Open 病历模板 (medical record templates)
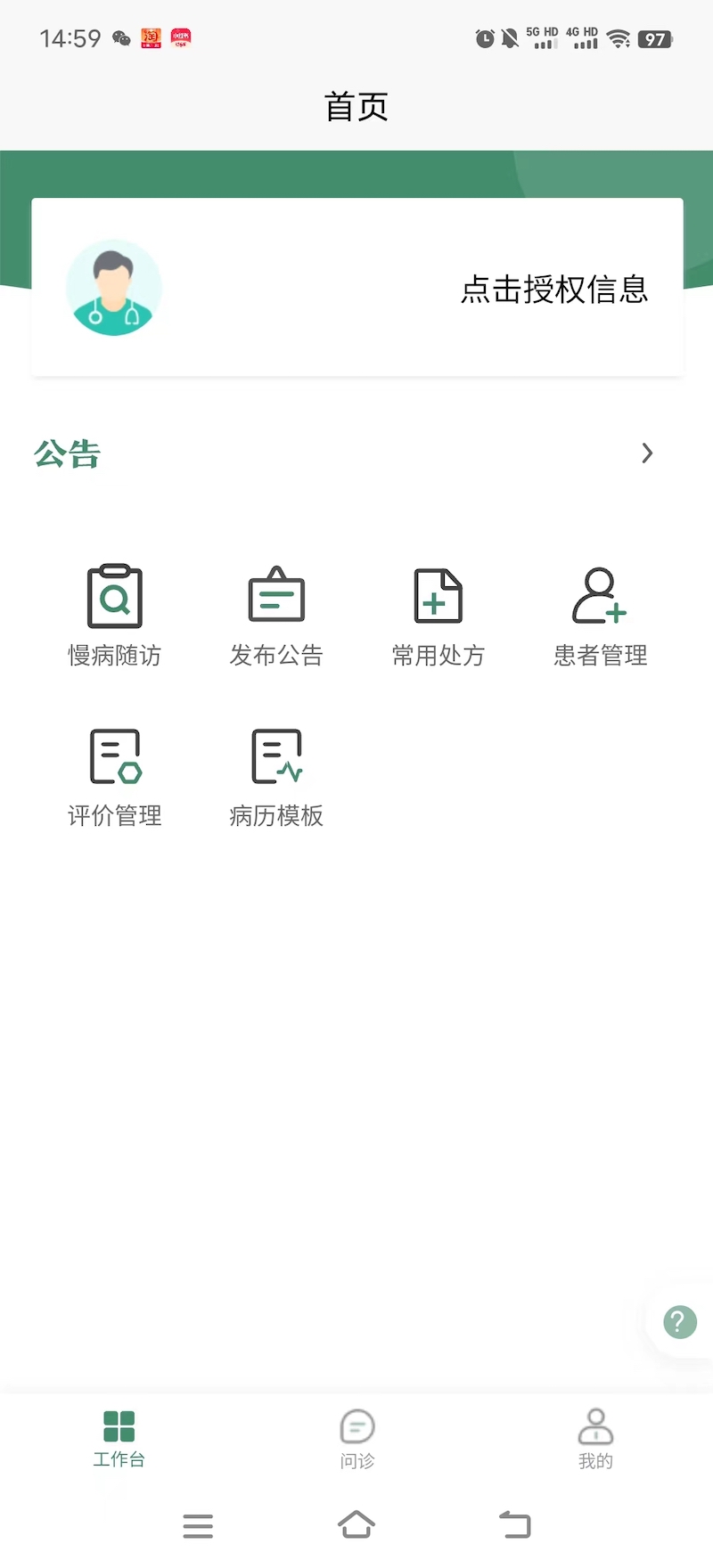 pos(275,775)
